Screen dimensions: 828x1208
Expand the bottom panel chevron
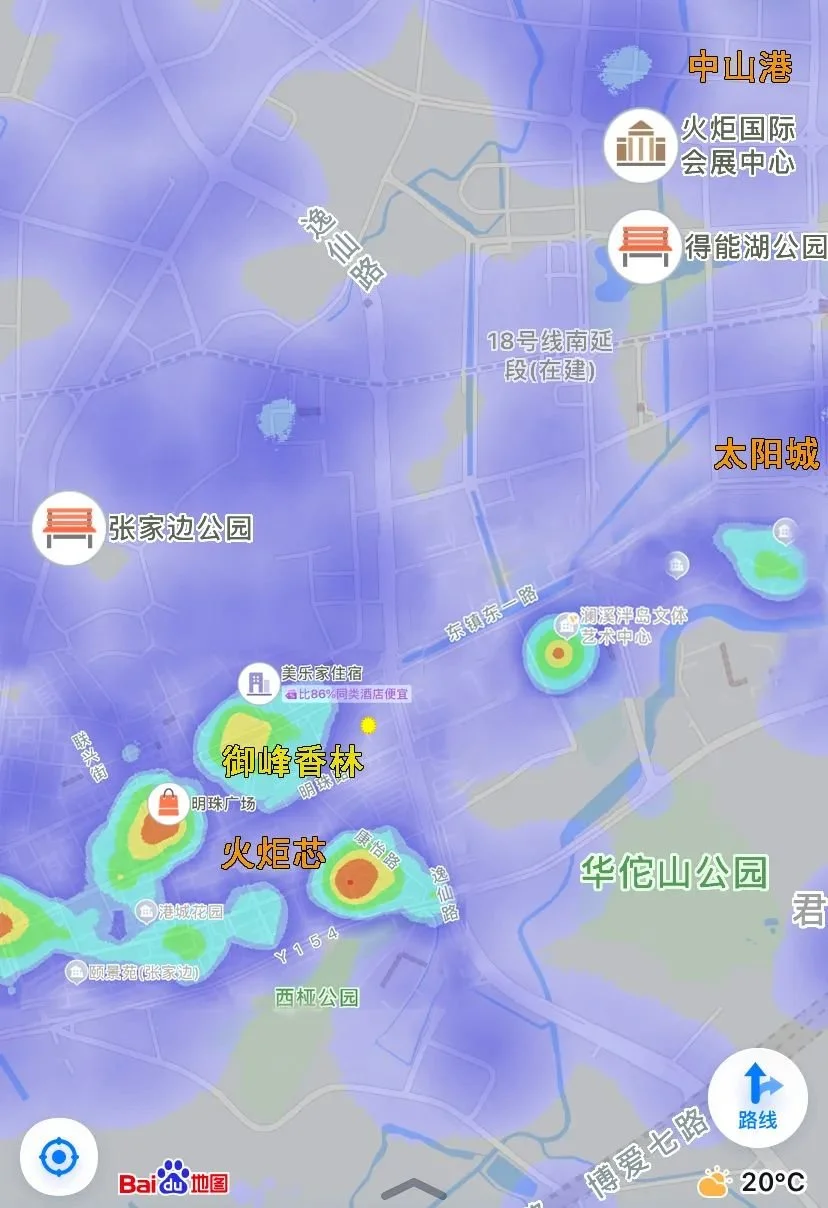(x=414, y=1189)
